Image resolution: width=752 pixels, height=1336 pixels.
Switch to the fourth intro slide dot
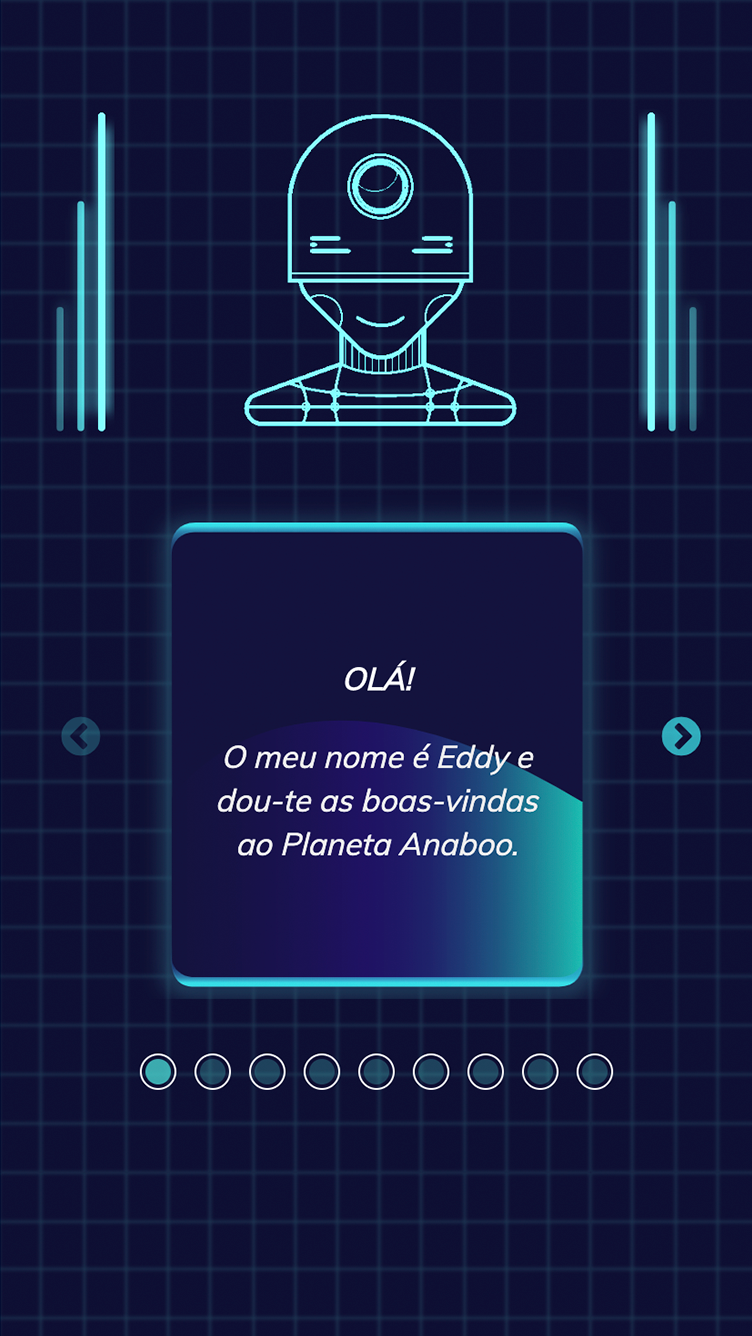(322, 1070)
